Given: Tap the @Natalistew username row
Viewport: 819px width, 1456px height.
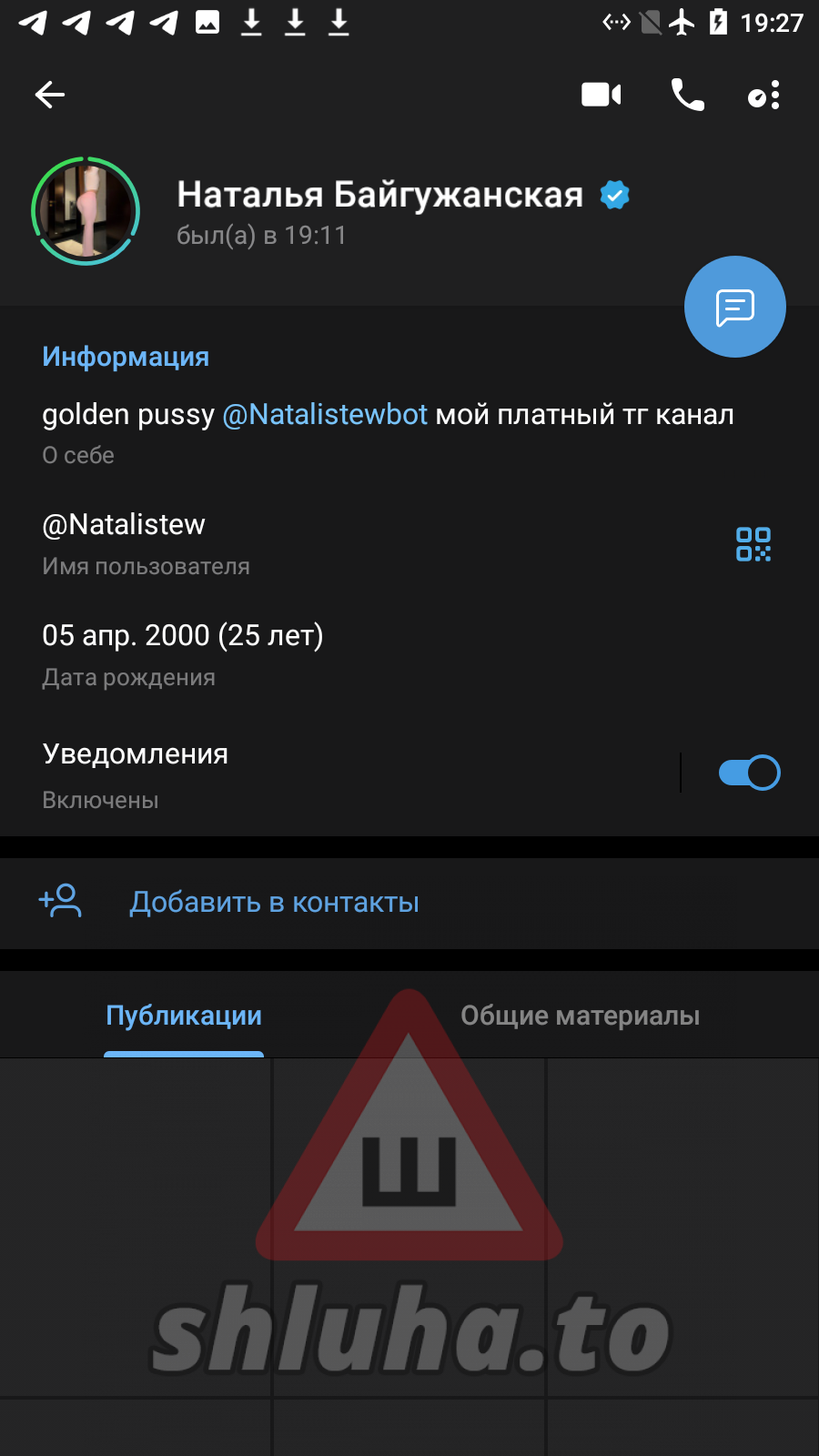Looking at the screenshot, I should [273, 543].
